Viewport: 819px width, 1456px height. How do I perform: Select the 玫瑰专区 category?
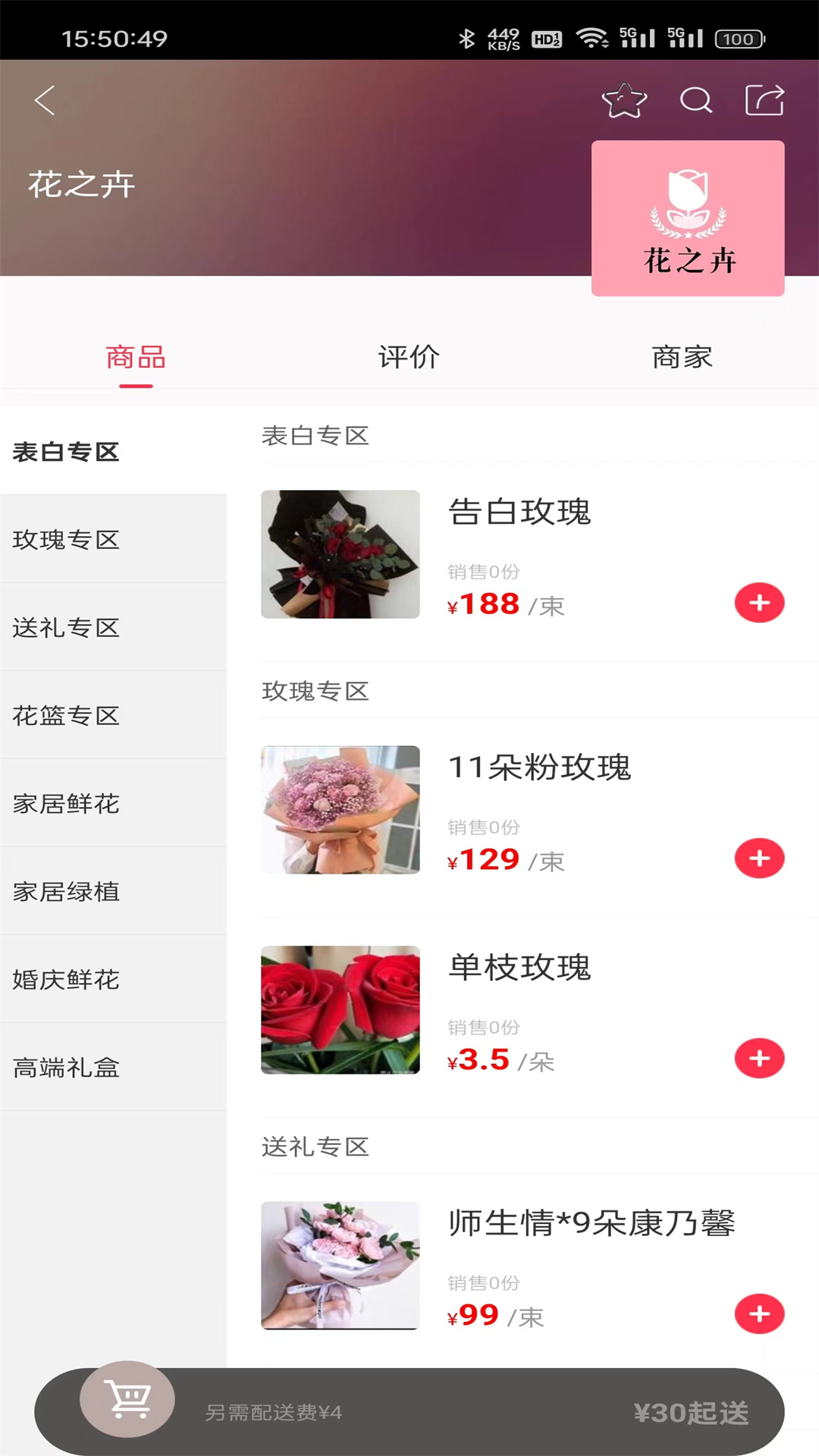click(67, 539)
